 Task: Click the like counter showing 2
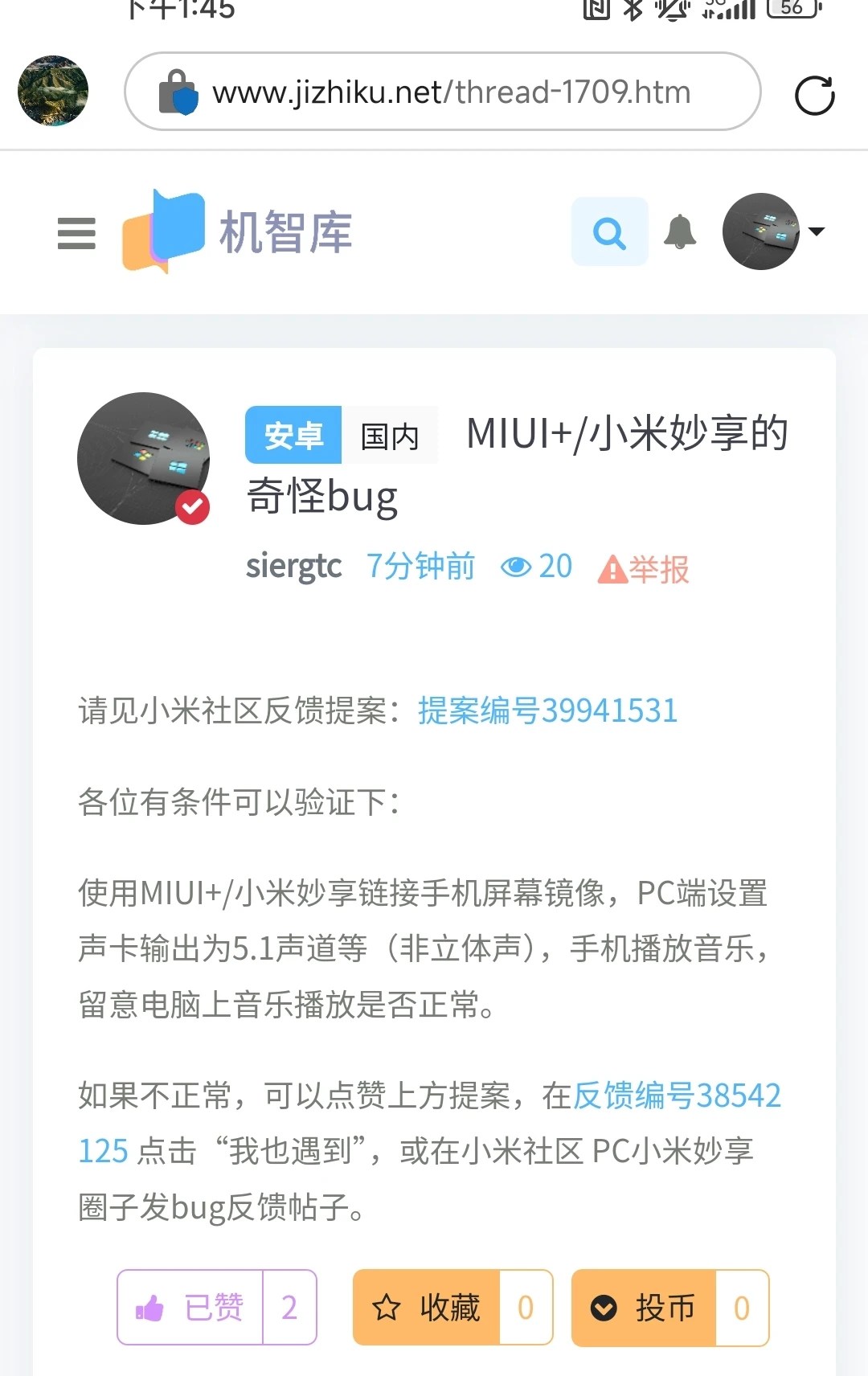(289, 1308)
